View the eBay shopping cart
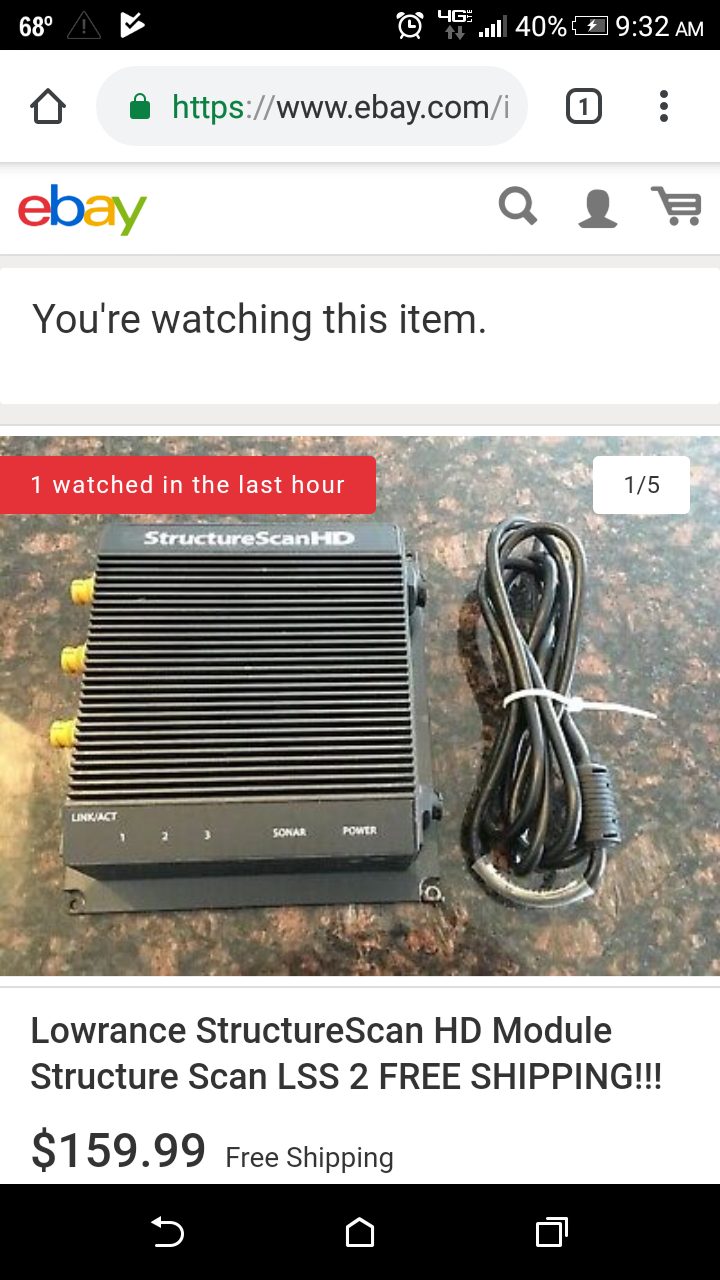This screenshot has height=1280, width=720. pyautogui.click(x=677, y=206)
